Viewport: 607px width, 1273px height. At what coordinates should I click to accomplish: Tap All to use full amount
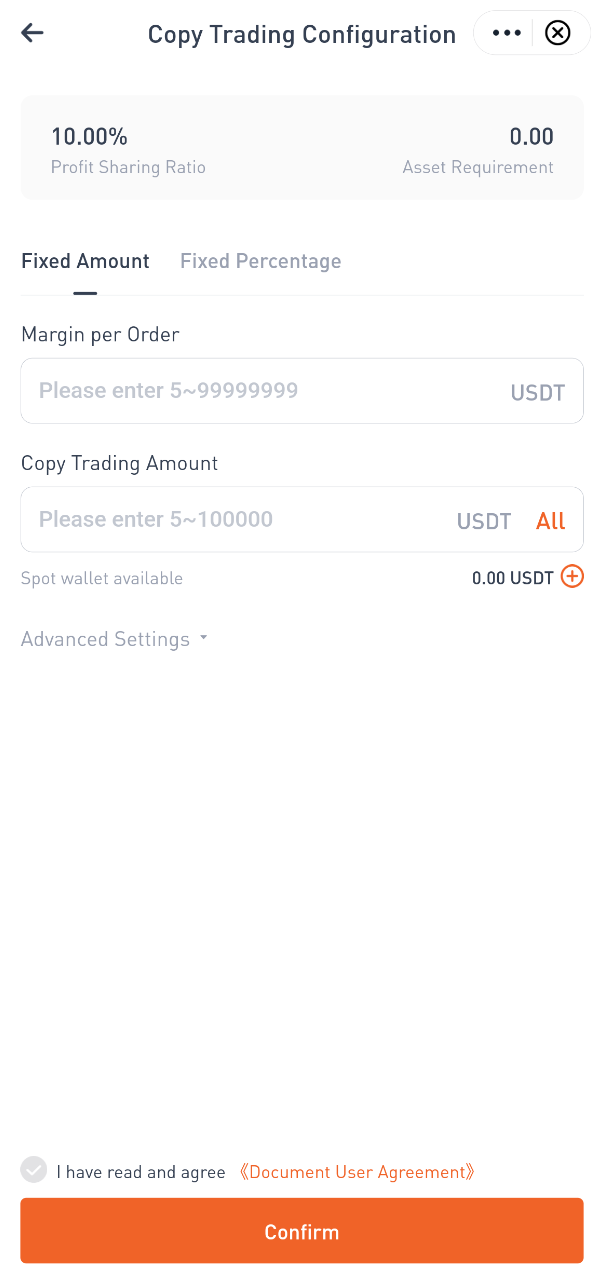pos(550,521)
